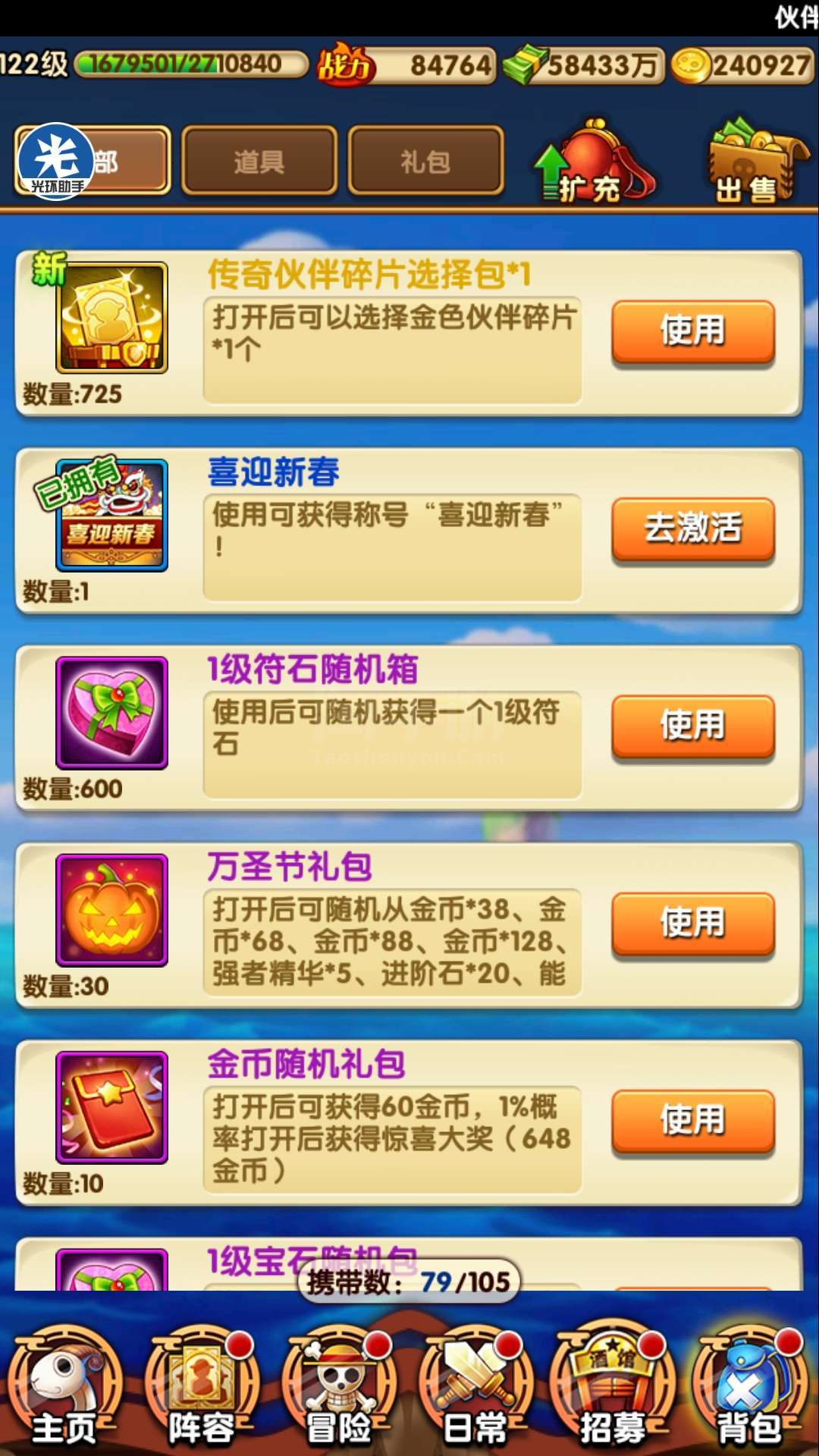This screenshot has height=1456, width=819.
Task: Open the 冒险 adventure tab
Action: pyautogui.click(x=338, y=1389)
